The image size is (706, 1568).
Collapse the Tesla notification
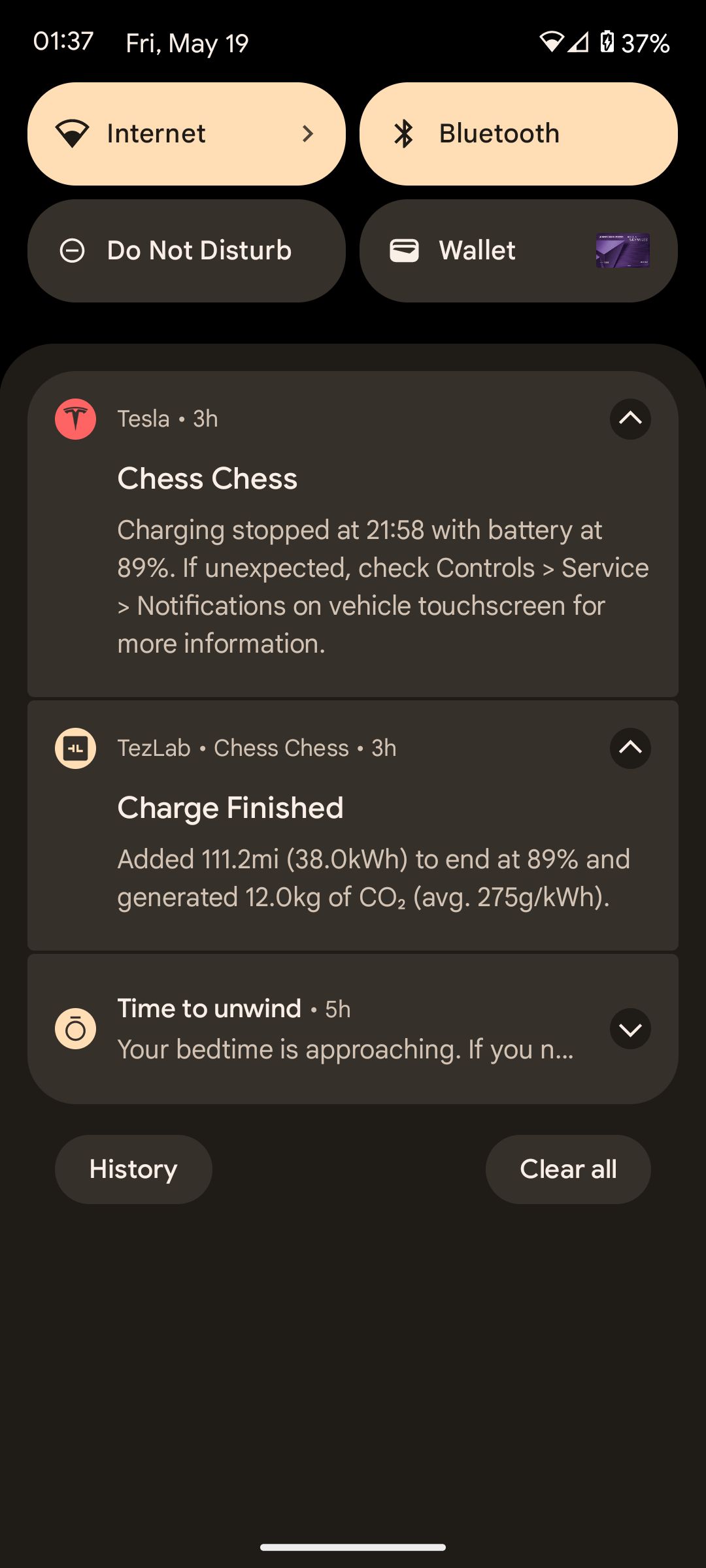pos(630,419)
